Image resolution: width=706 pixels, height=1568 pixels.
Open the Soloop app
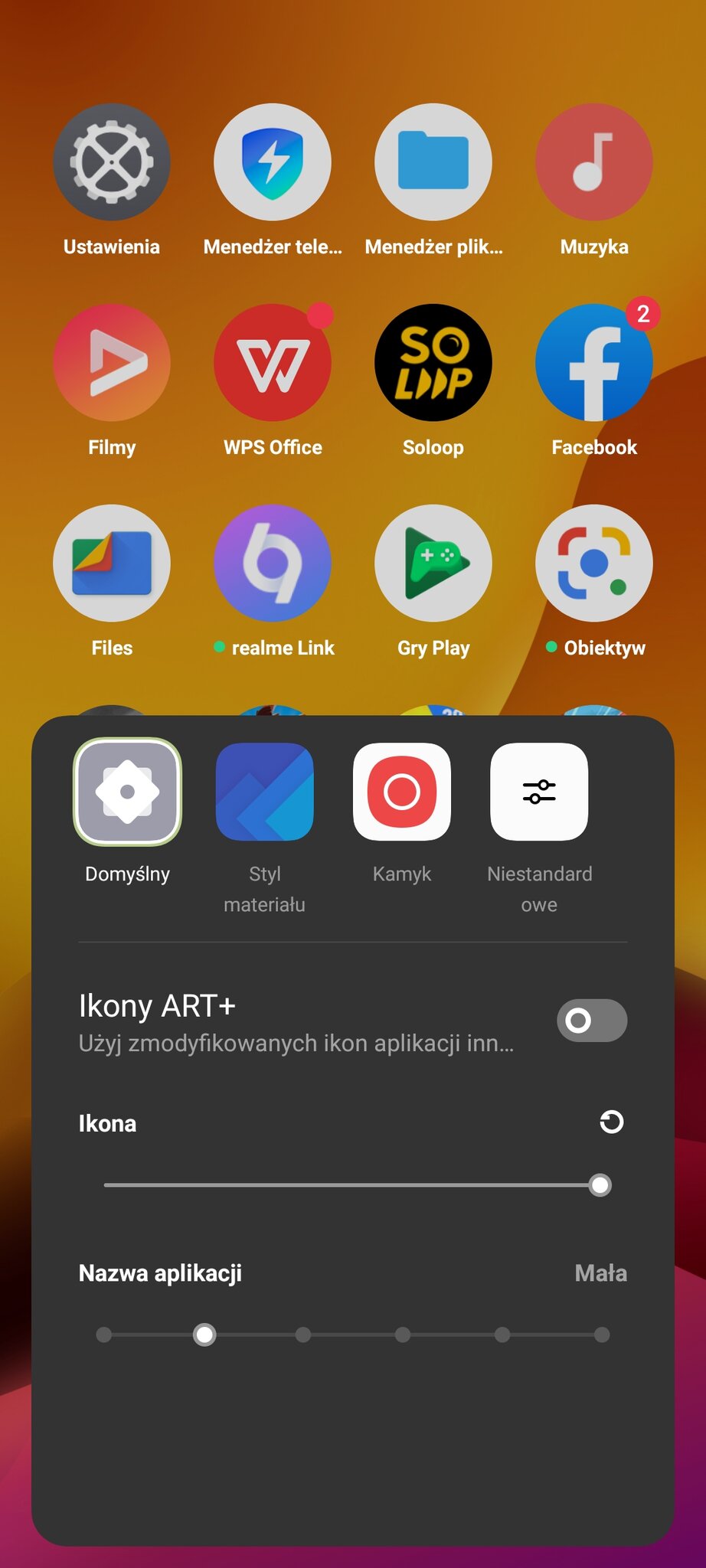(433, 363)
